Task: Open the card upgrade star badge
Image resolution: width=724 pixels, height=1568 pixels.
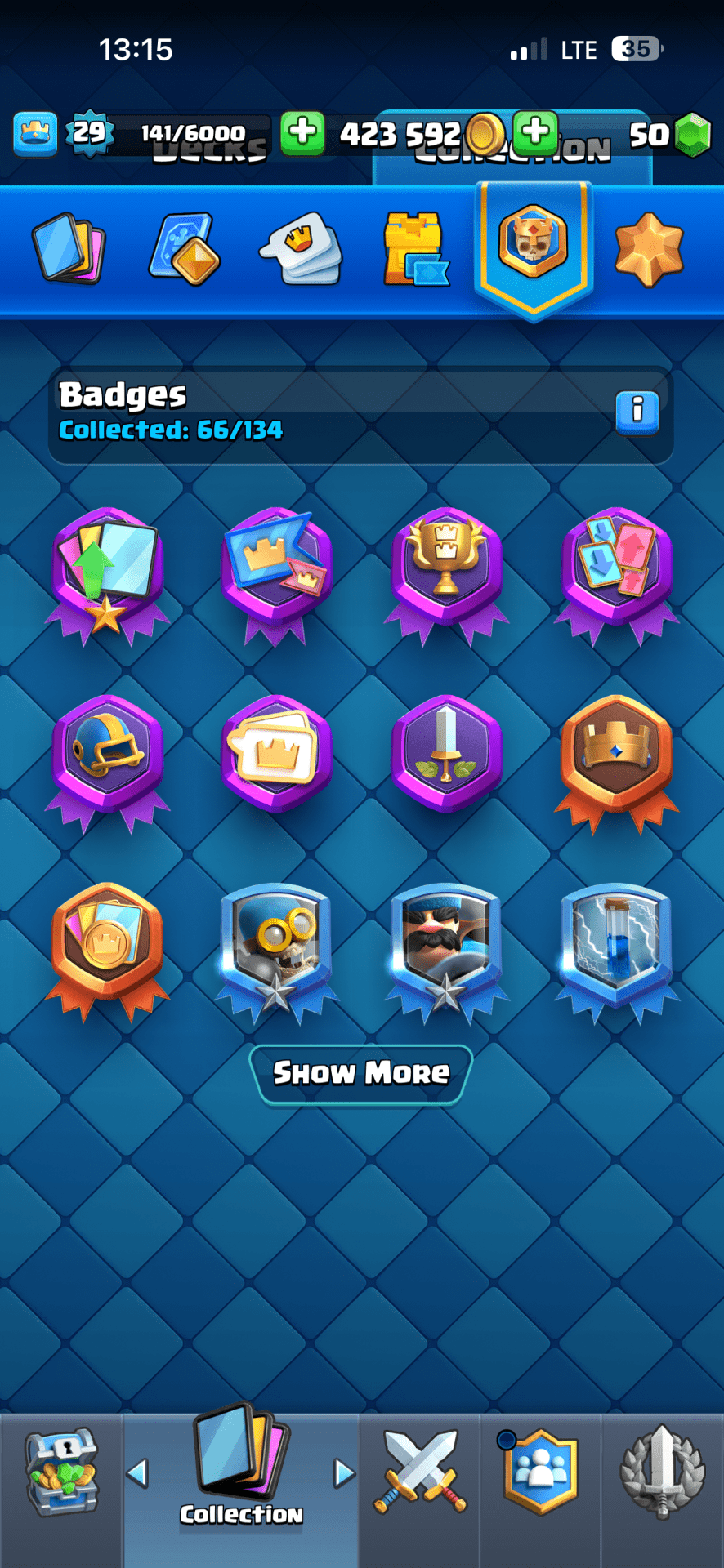Action: (108, 572)
